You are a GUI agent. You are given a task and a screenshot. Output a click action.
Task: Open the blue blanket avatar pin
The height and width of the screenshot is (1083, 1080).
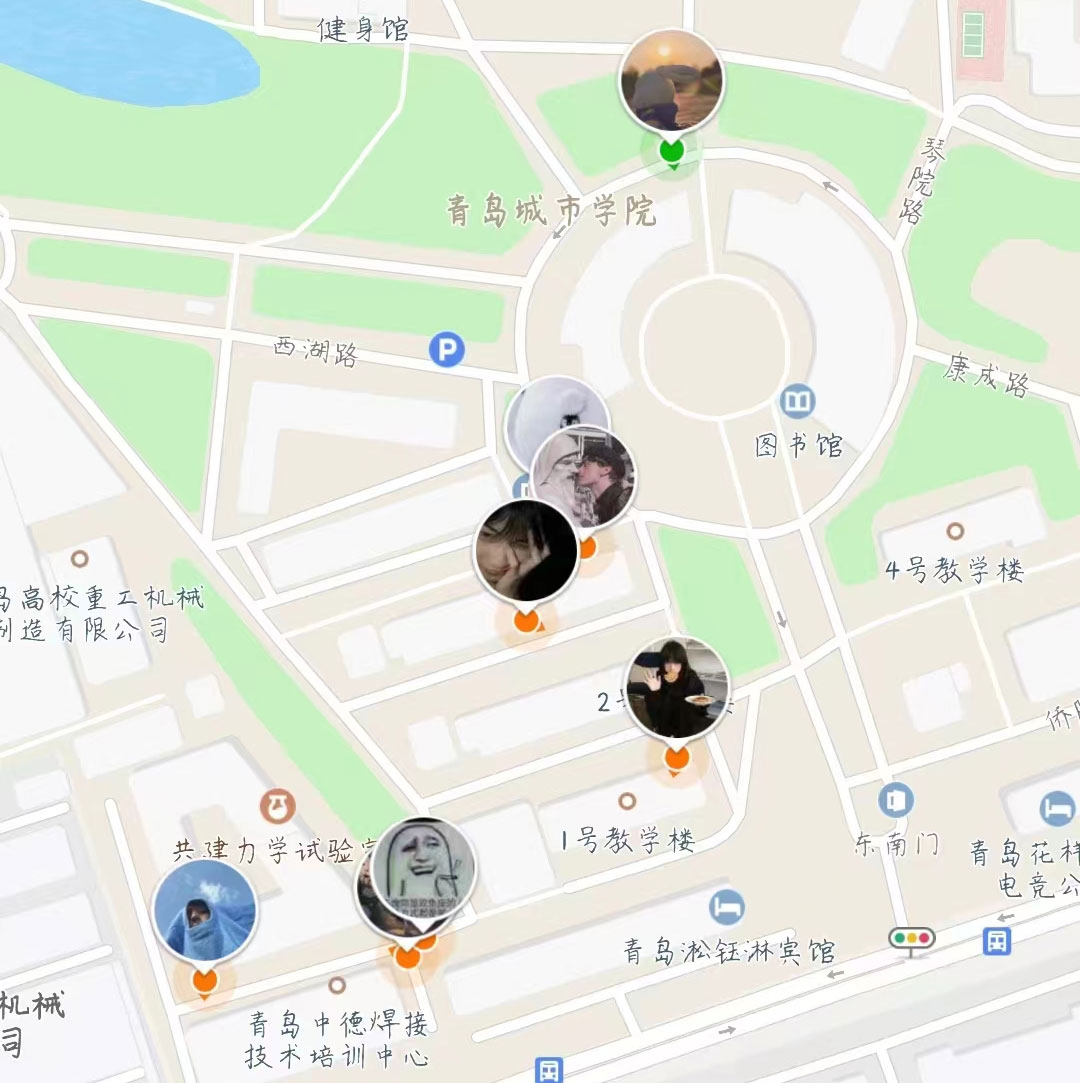point(204,910)
